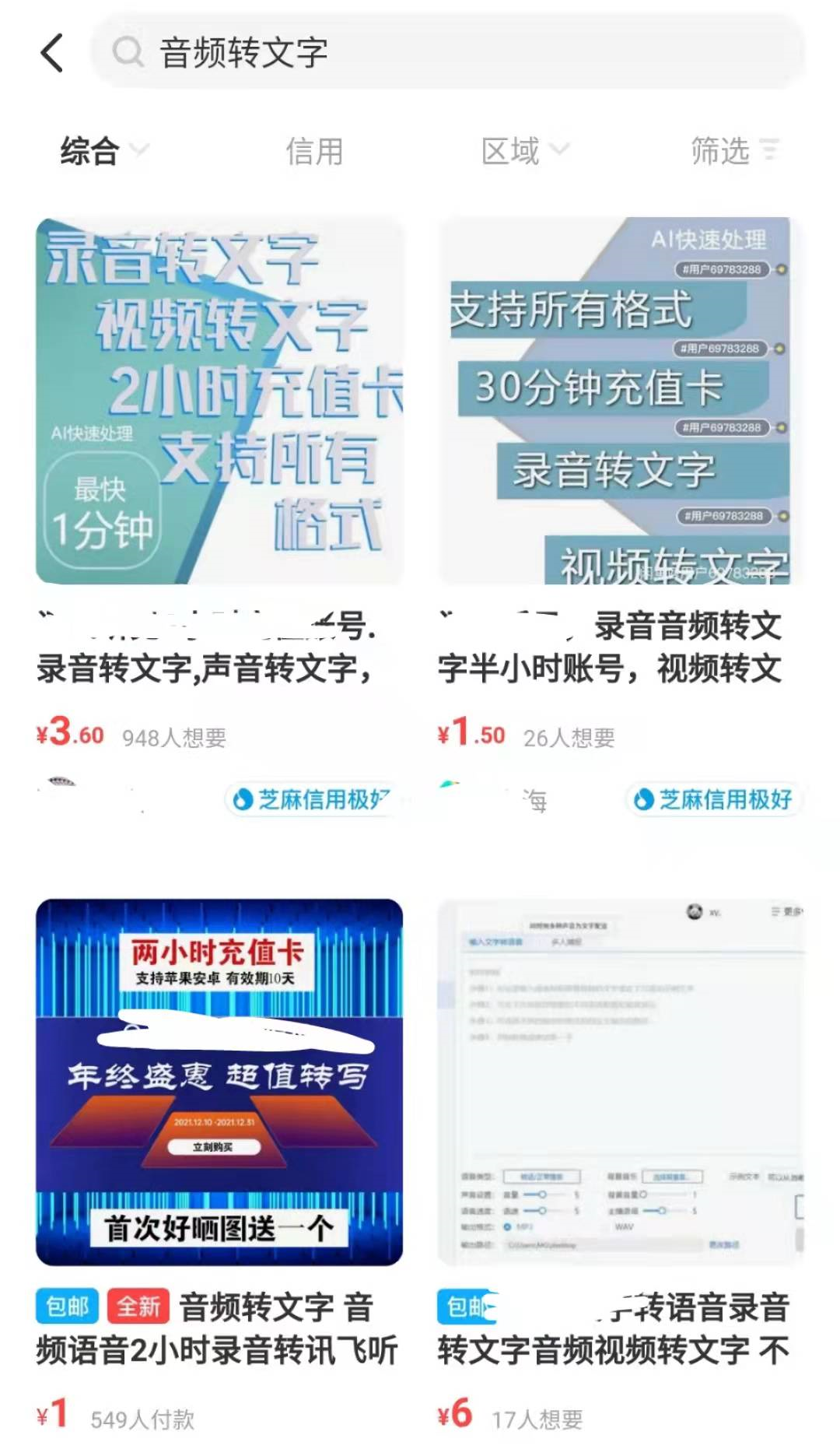
Task: Open the ¥1 两小时充值卡 listing
Action: pyautogui.click(x=219, y=1082)
